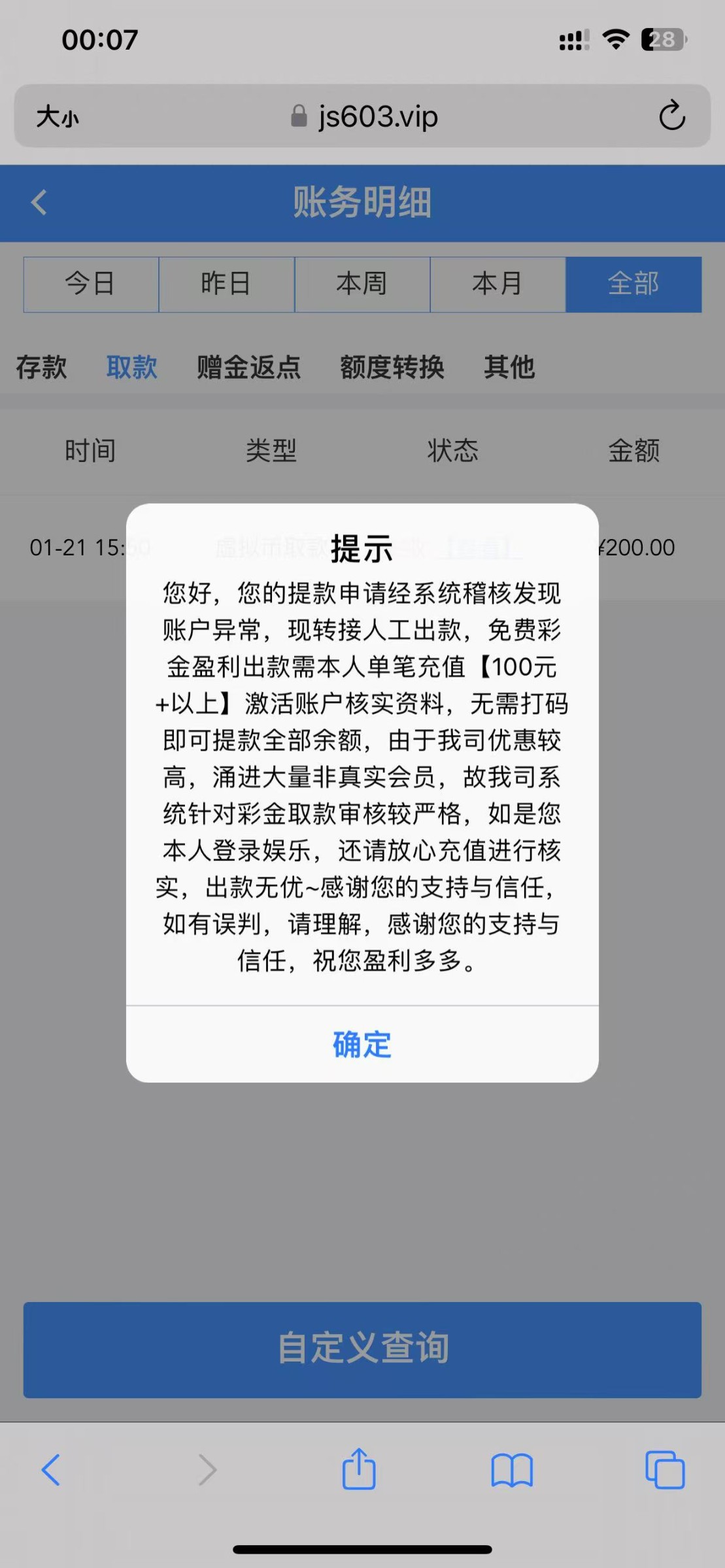Go back in Safari browser history

coord(51,1471)
